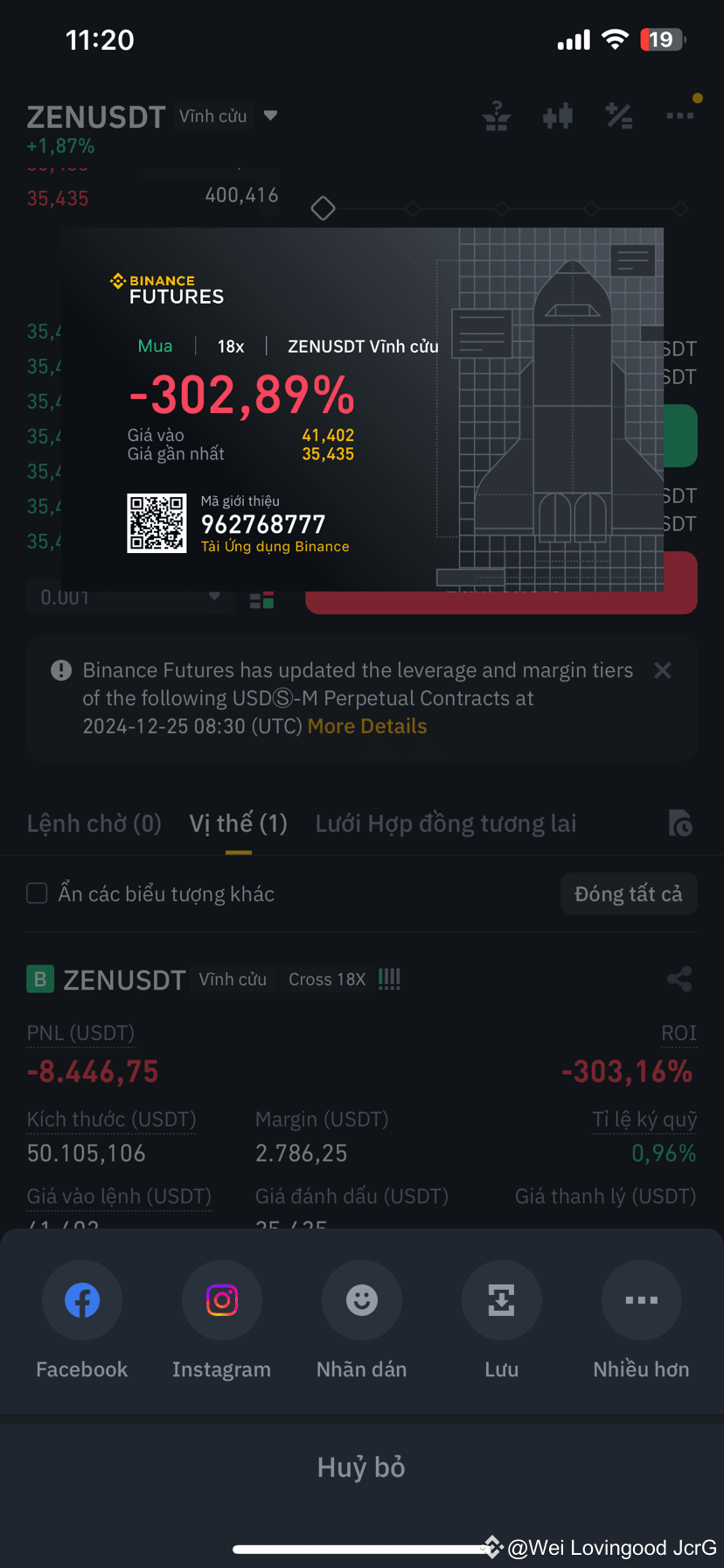Enable 'Ẩn các biểu tượng khác' checkbox

click(x=36, y=893)
